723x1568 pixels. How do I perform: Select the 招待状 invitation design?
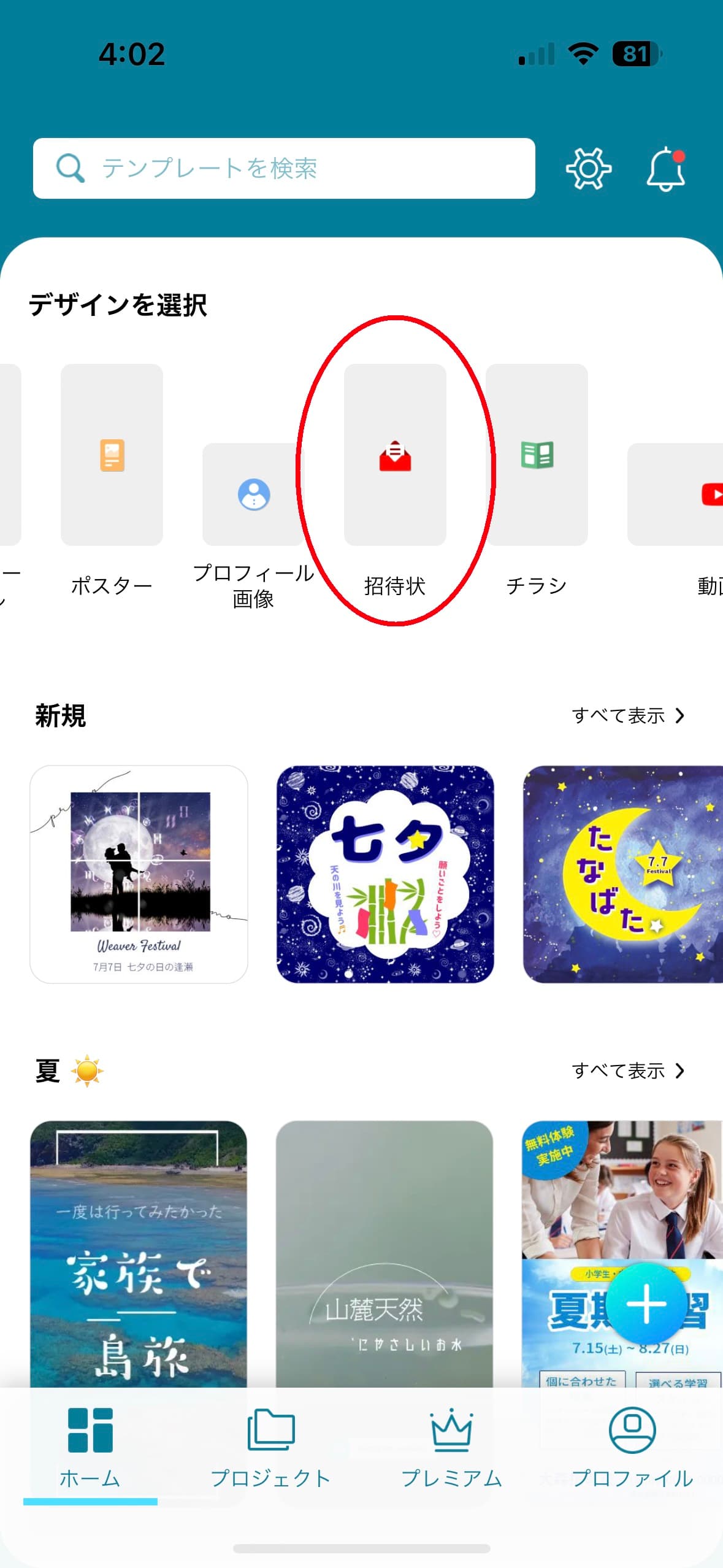point(395,455)
